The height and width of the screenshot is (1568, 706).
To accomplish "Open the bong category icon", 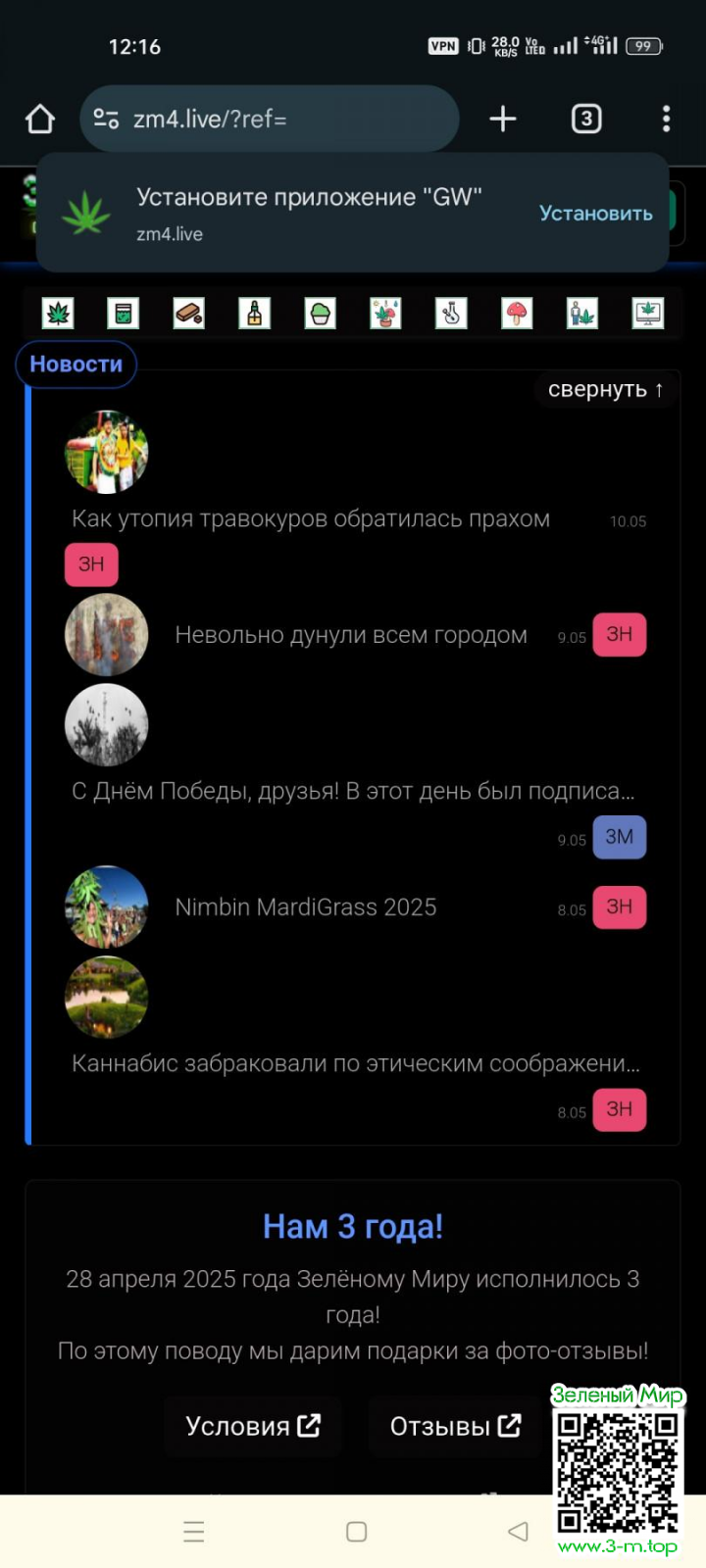I will (451, 314).
